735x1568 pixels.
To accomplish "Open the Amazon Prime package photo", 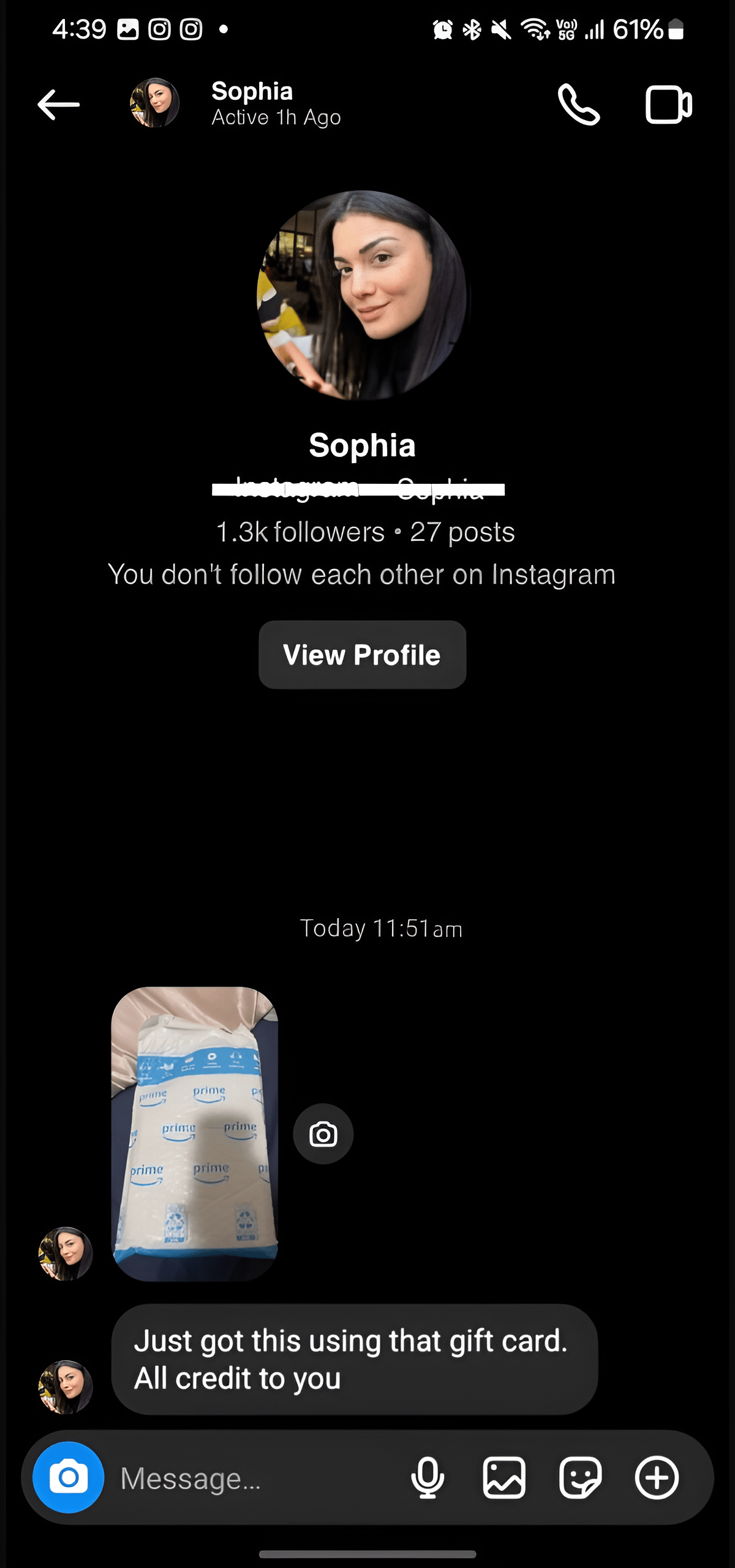I will (x=195, y=1133).
